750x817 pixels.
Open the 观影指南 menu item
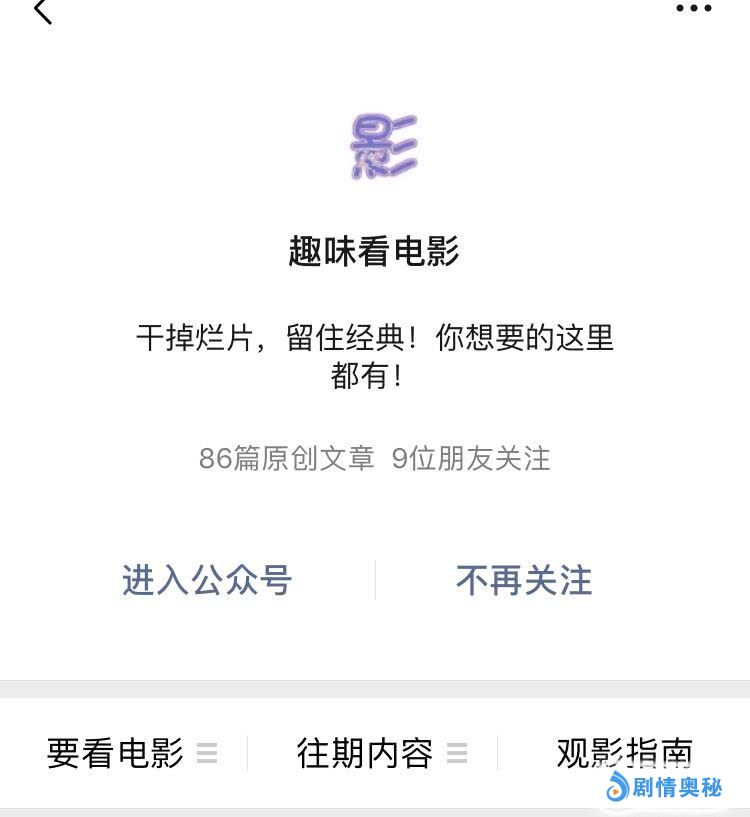[x=624, y=753]
